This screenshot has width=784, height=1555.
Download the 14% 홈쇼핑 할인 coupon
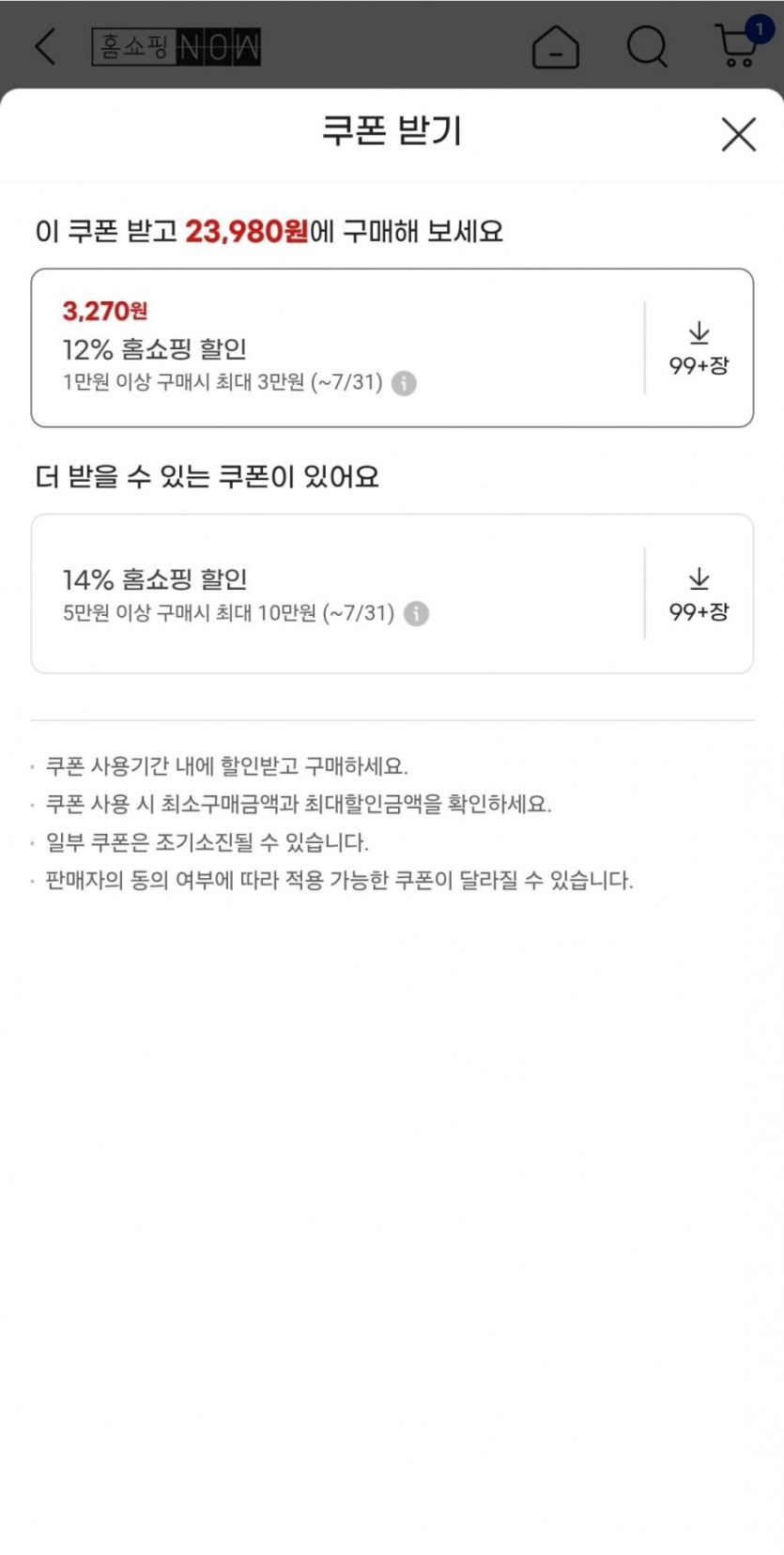tap(699, 594)
